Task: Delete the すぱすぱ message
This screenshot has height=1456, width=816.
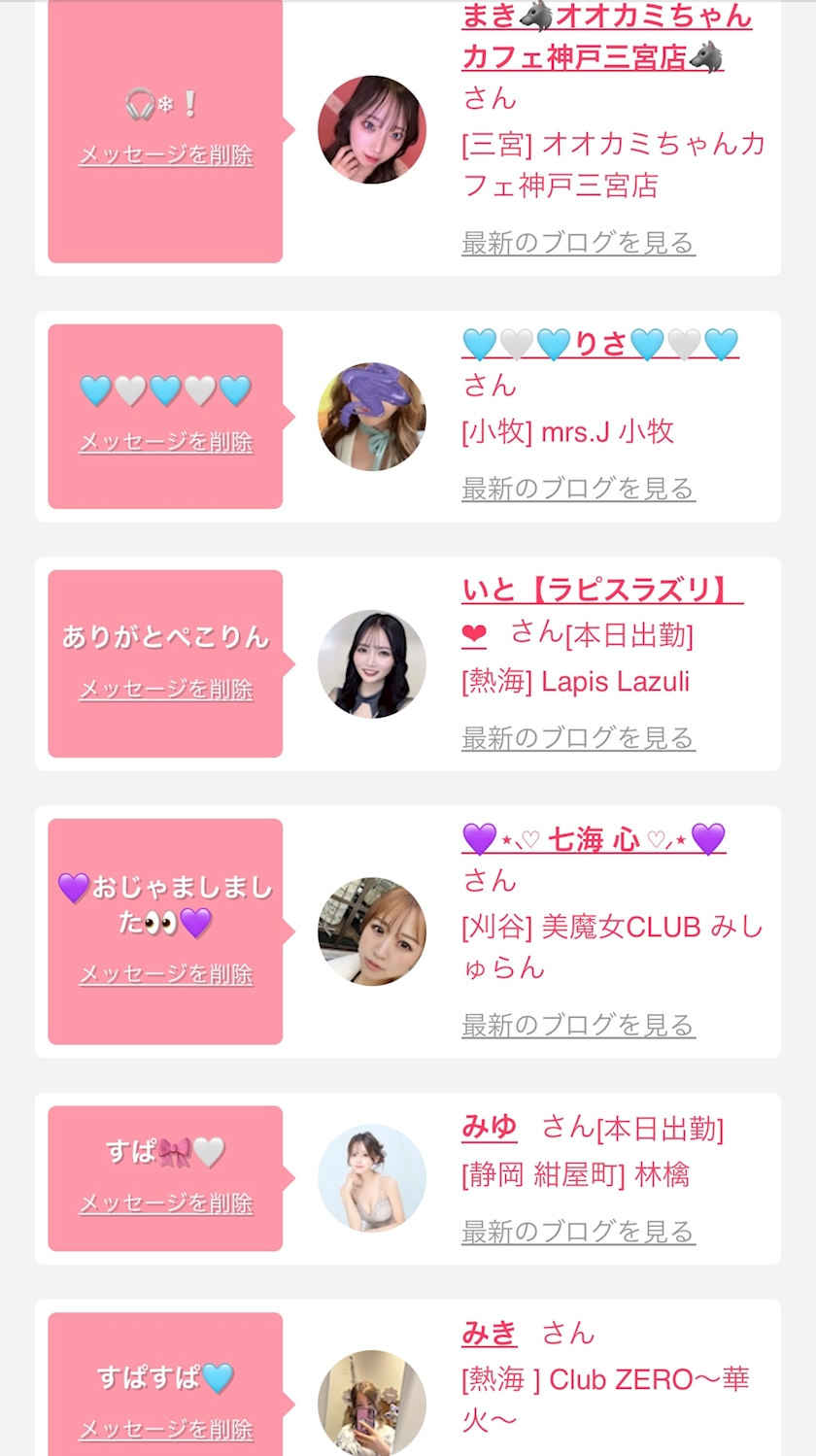Action: pos(165,1429)
